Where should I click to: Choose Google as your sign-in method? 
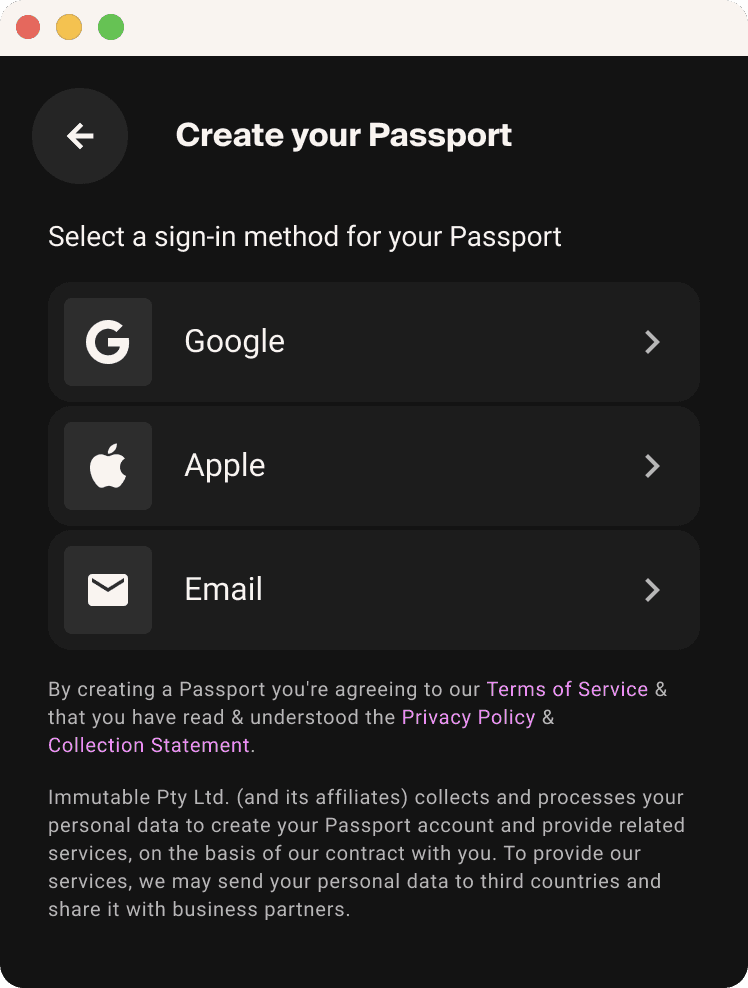coord(373,342)
